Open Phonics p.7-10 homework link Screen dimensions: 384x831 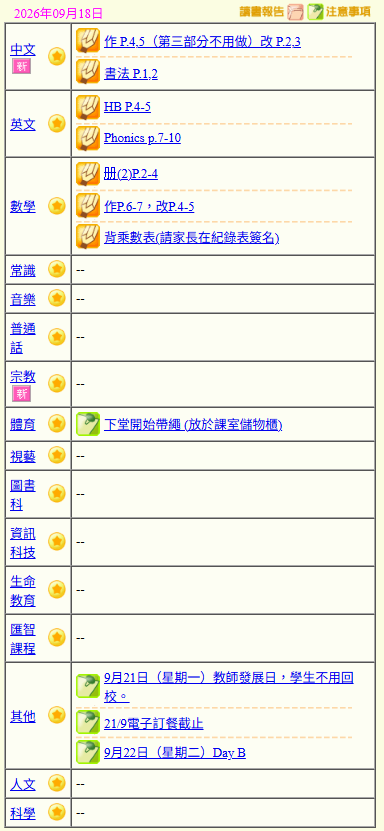coord(142,138)
